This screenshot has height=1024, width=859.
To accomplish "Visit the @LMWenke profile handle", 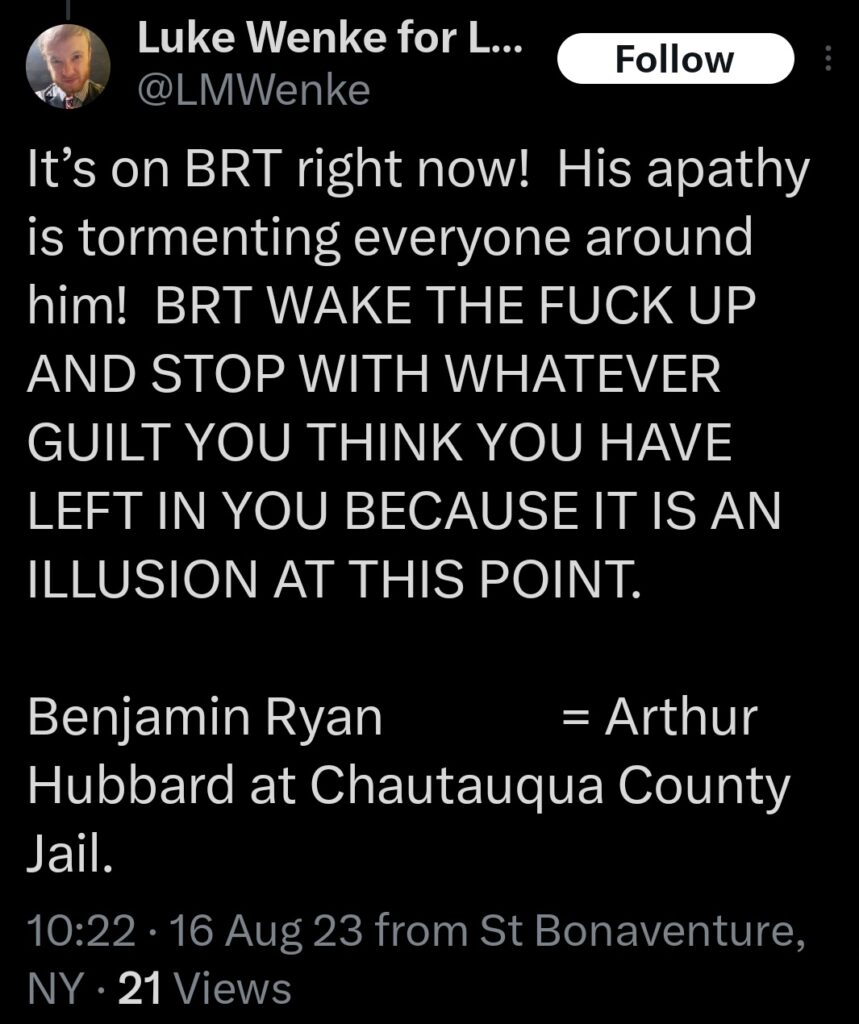I will coord(253,91).
